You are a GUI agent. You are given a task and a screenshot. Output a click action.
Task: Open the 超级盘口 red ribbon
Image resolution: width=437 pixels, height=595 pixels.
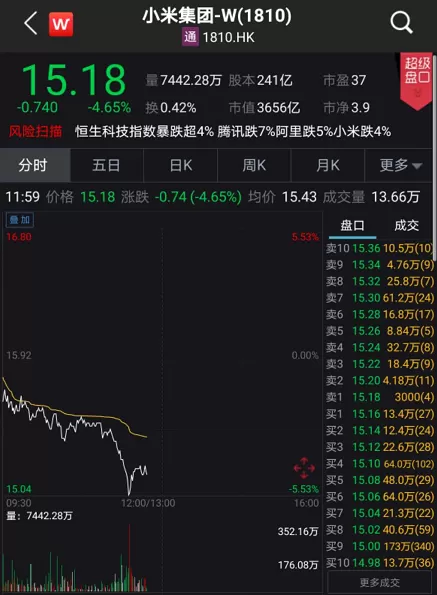417,81
